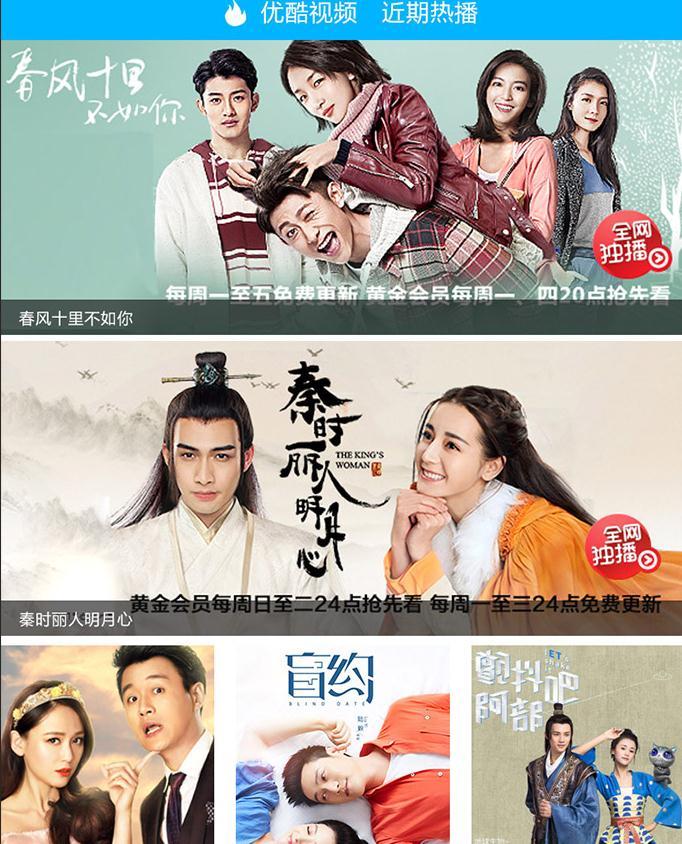682x844 pixels.
Task: Open the 春风十里不如你 banner
Action: coord(340,185)
